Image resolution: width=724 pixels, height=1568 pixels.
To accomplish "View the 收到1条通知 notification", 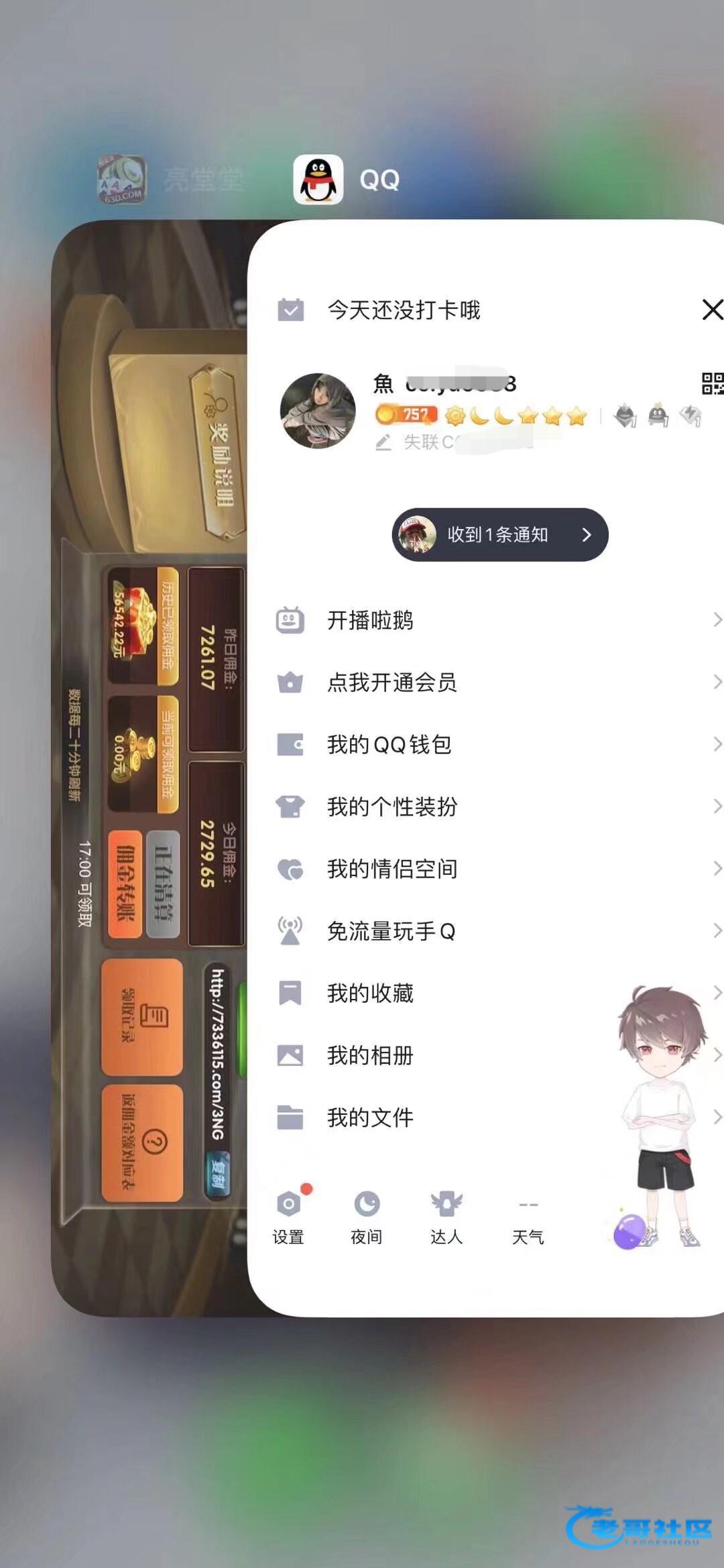I will (x=500, y=534).
